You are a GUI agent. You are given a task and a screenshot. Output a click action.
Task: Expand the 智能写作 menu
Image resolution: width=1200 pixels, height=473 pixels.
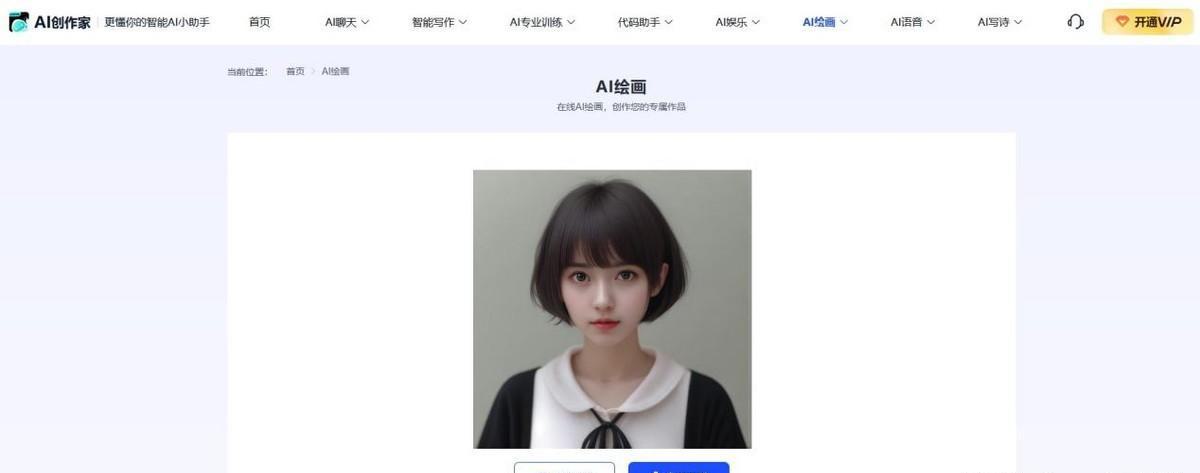click(439, 22)
